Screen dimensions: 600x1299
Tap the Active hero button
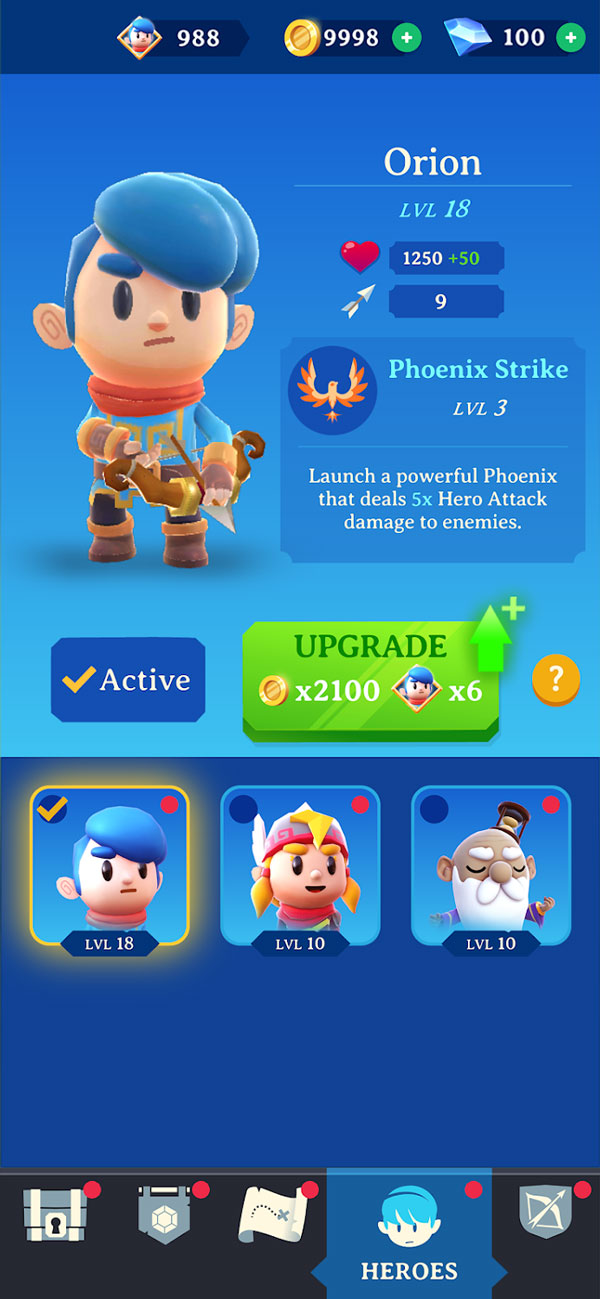coord(128,680)
